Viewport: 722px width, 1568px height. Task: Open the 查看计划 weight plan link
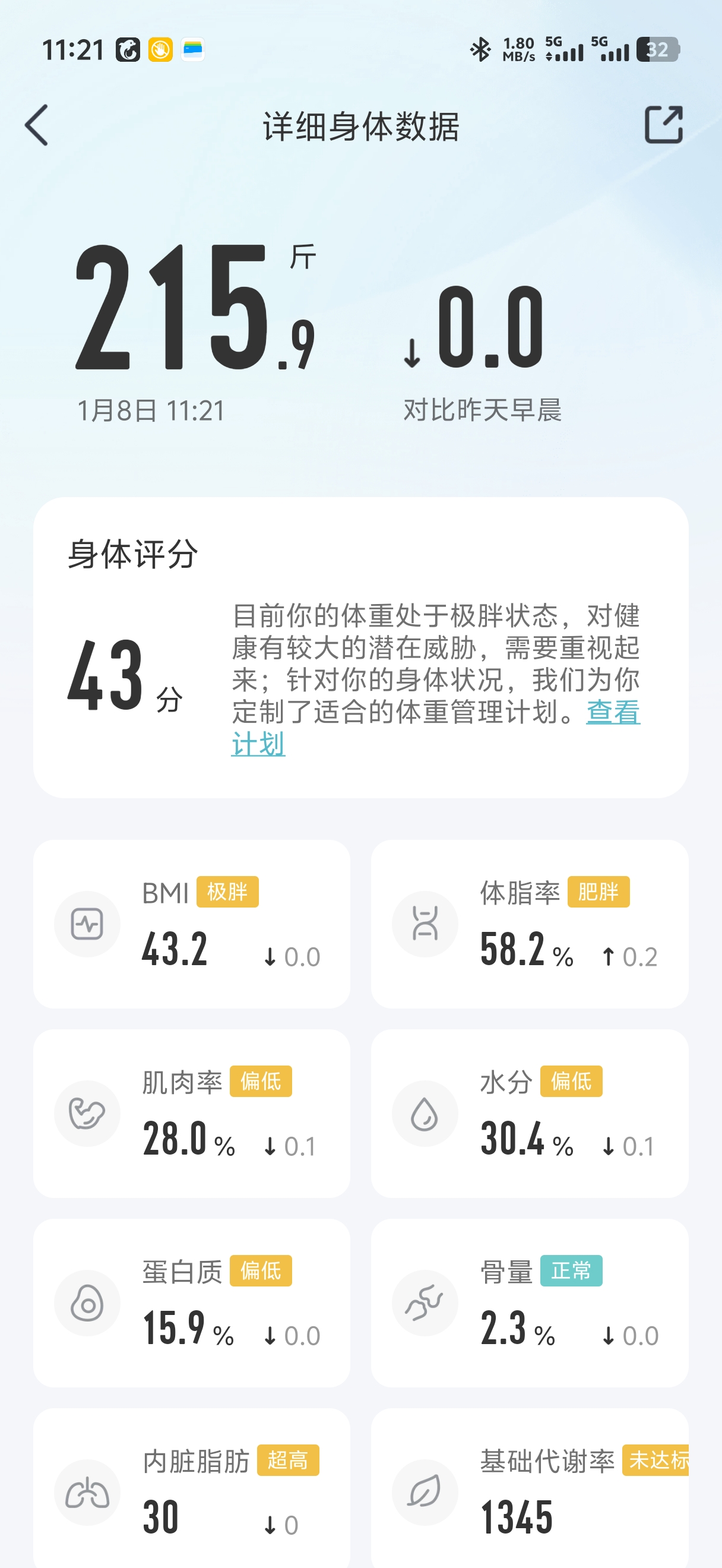click(x=613, y=712)
